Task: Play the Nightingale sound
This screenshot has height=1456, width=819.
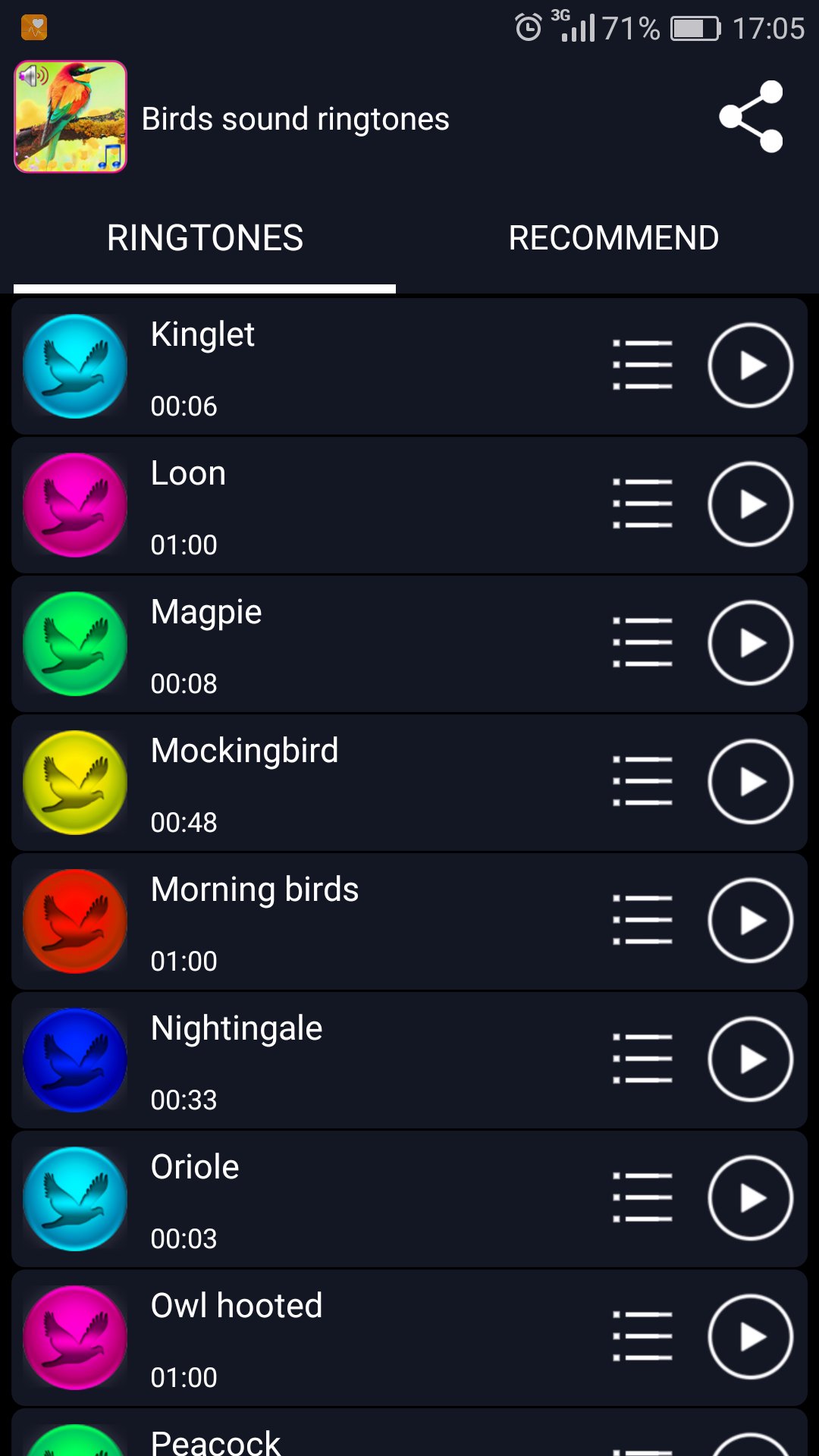Action: 750,1059
